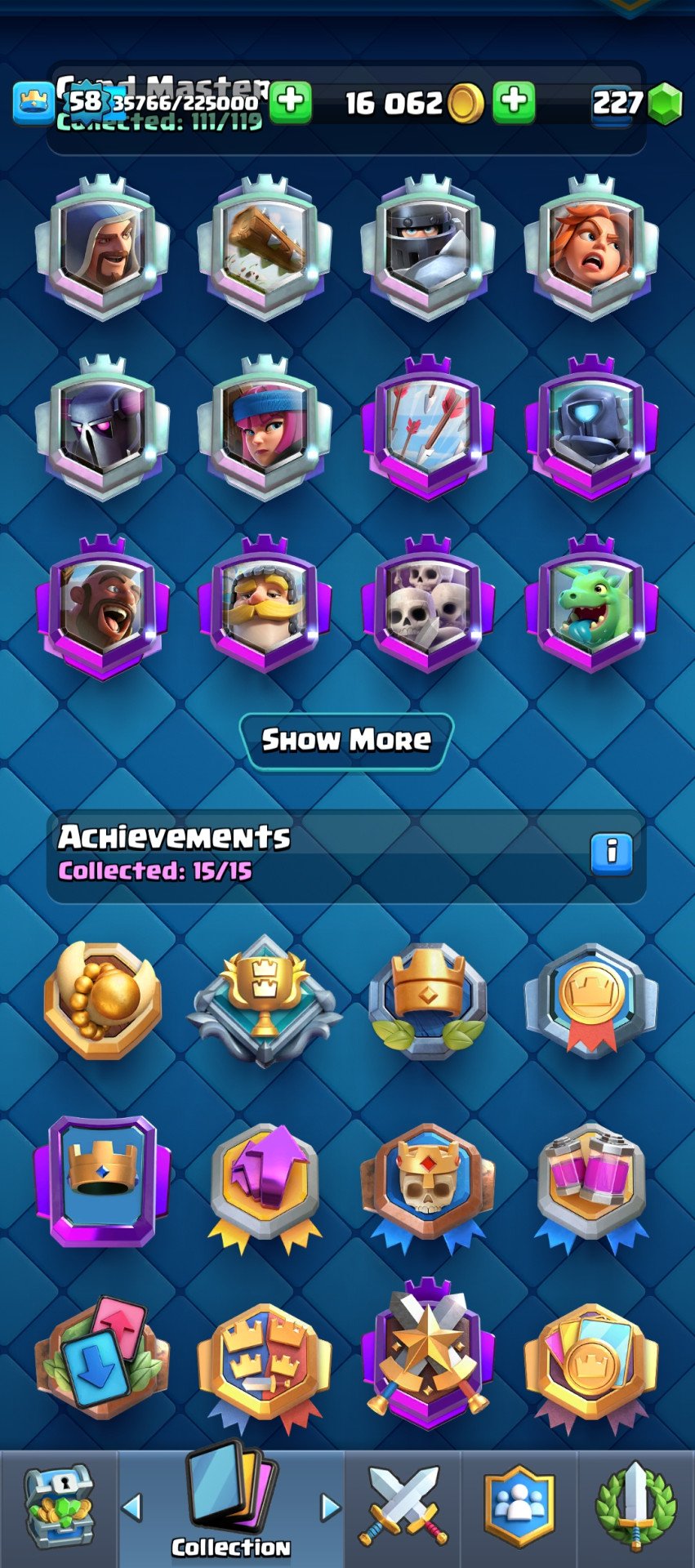Screen dimensions: 695x1568
Task: Open the Clan social tab
Action: tap(519, 1507)
